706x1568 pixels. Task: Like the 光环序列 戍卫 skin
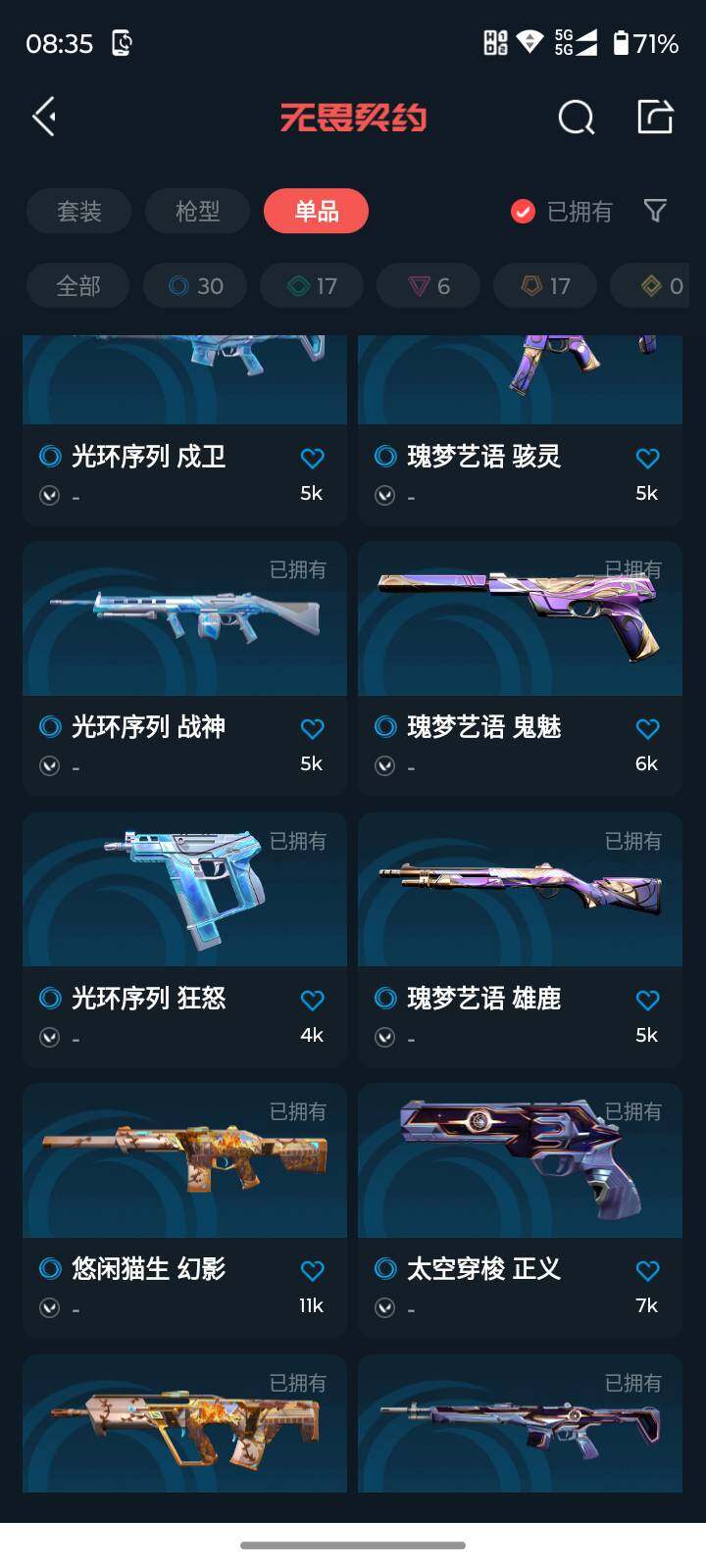coord(312,459)
